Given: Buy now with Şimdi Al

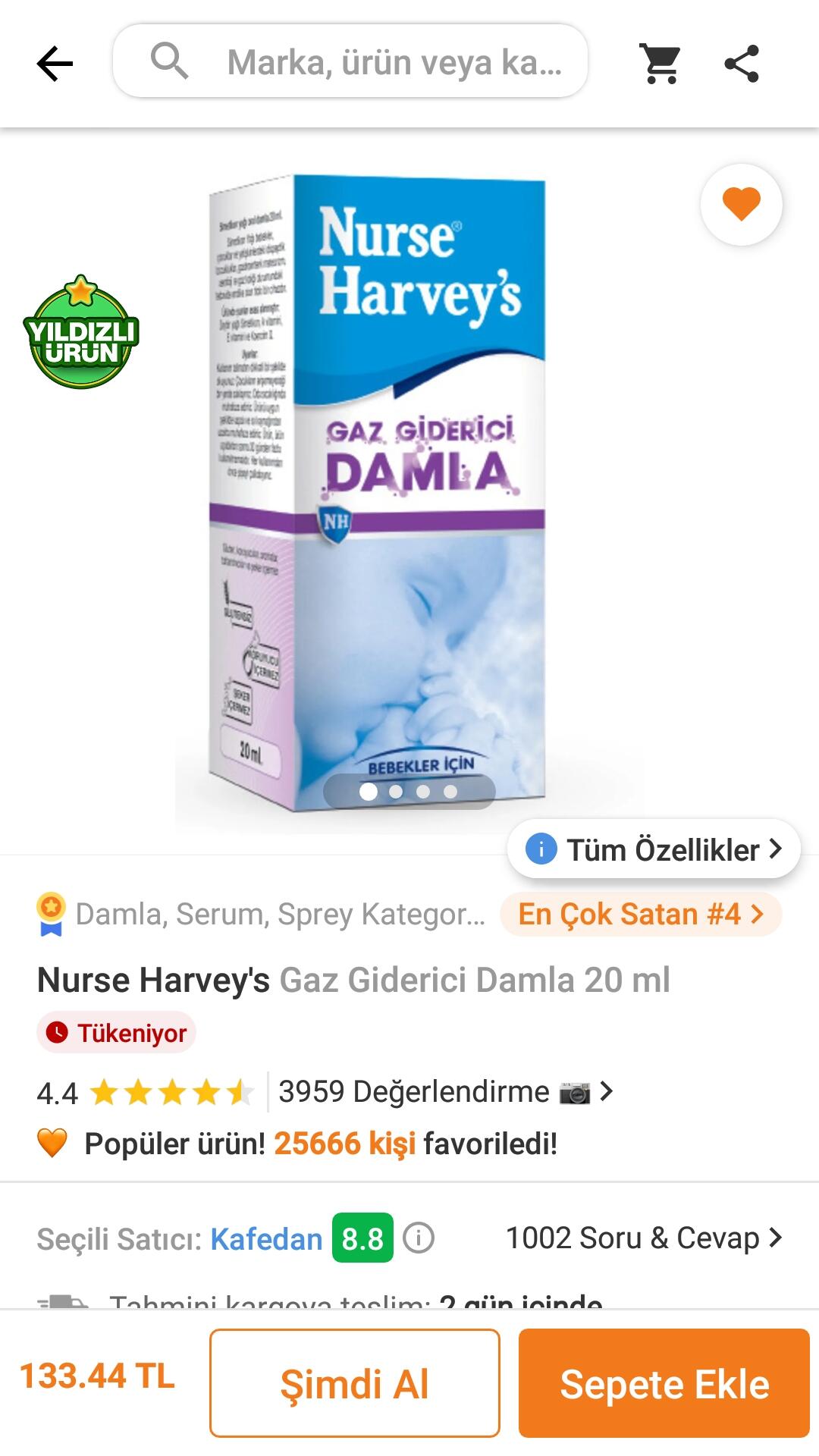Looking at the screenshot, I should 354,1383.
